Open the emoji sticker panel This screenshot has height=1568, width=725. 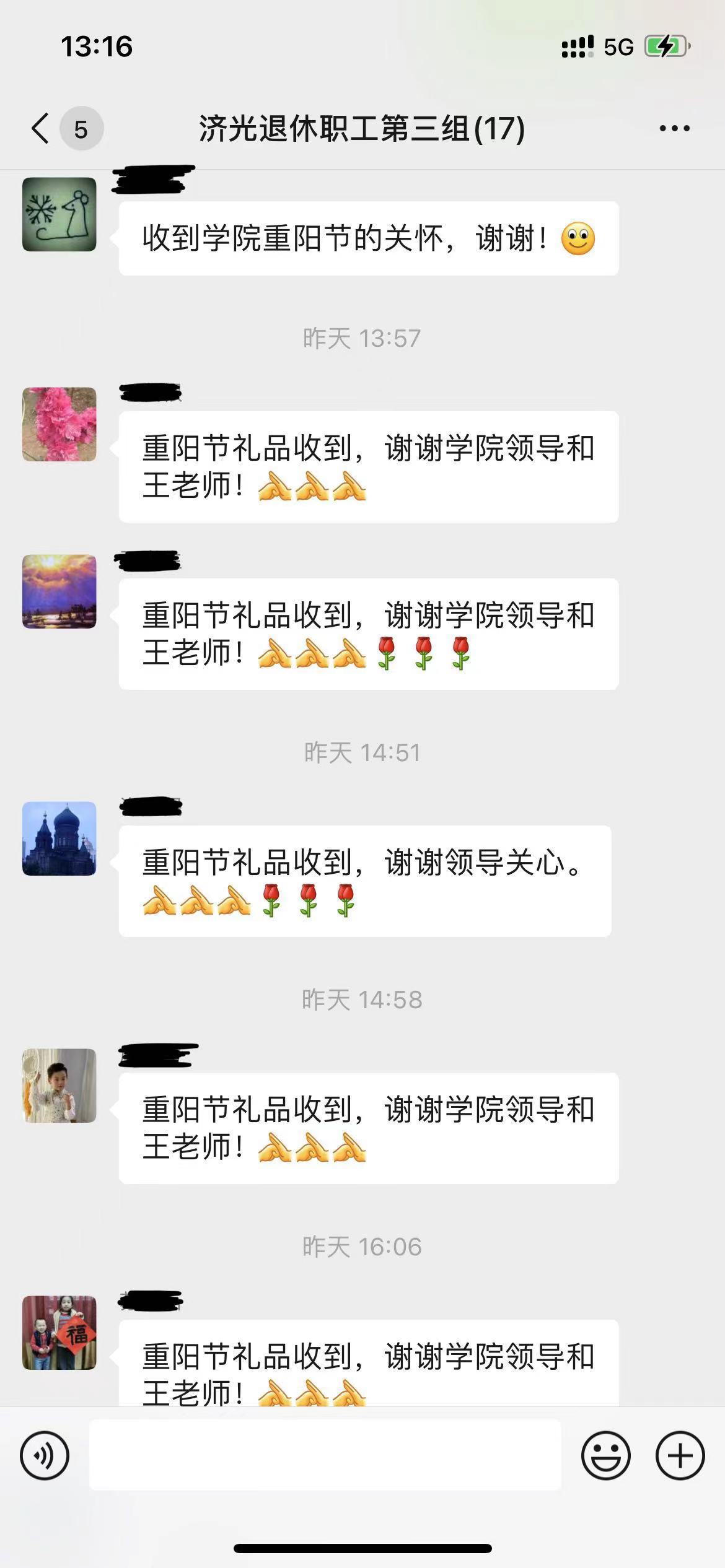pyautogui.click(x=605, y=1455)
